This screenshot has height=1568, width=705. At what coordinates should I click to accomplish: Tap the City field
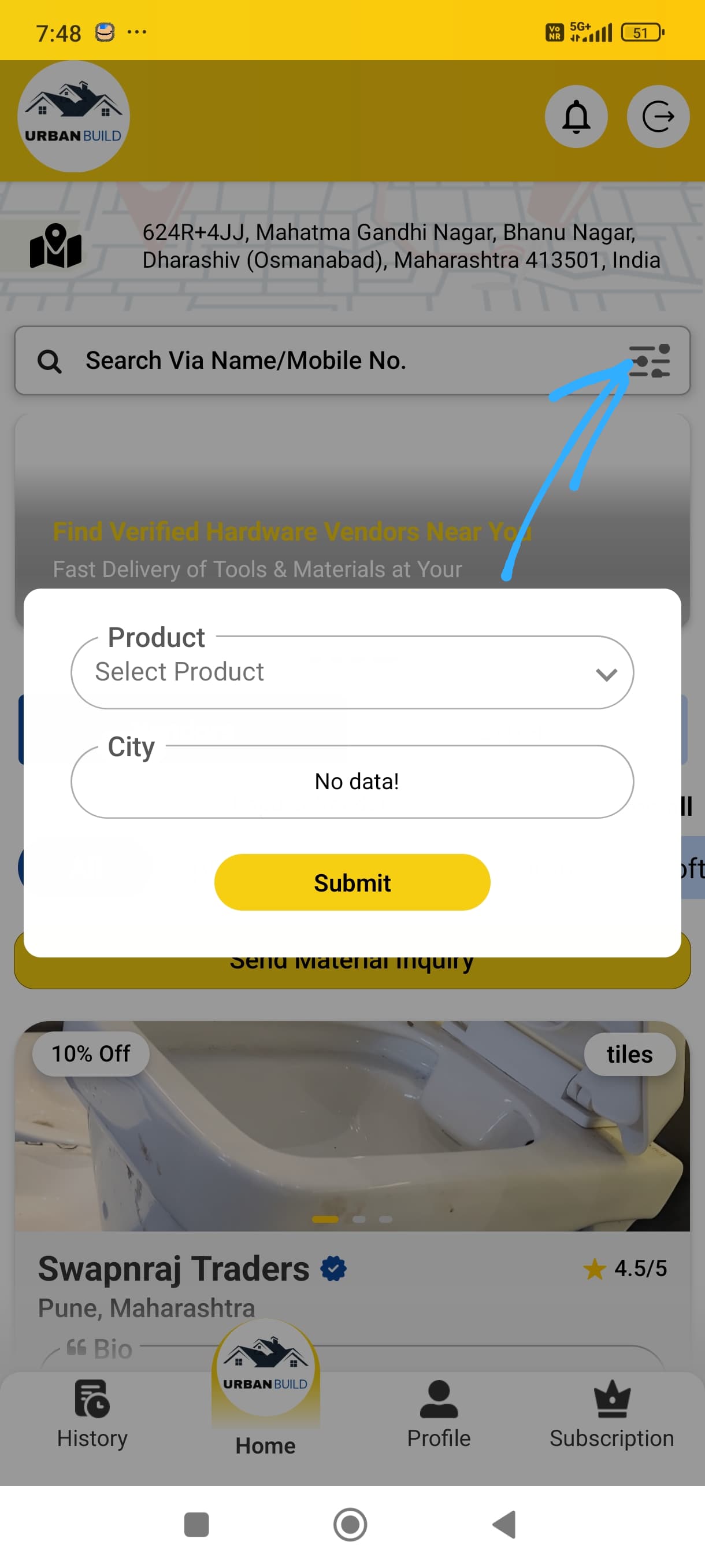tap(351, 782)
